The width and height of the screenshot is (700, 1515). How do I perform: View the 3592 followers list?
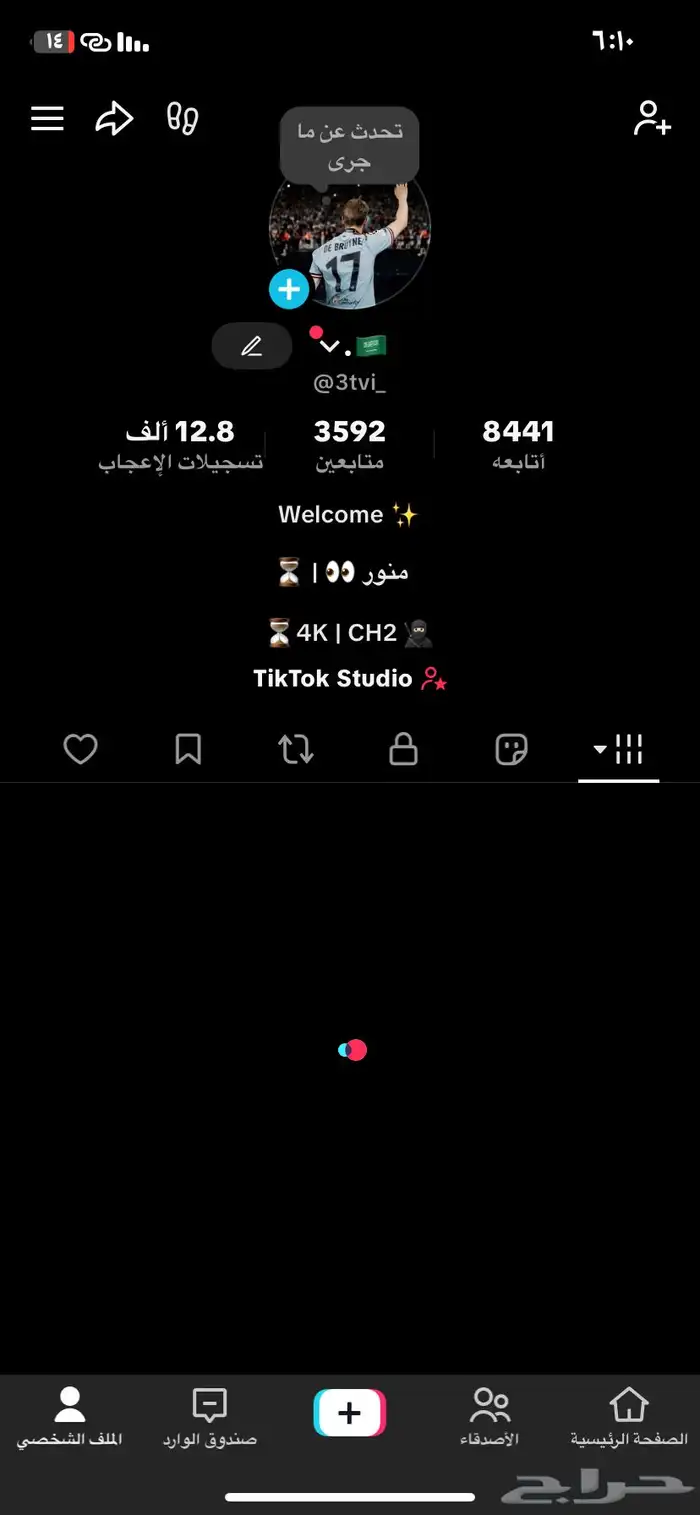[350, 444]
